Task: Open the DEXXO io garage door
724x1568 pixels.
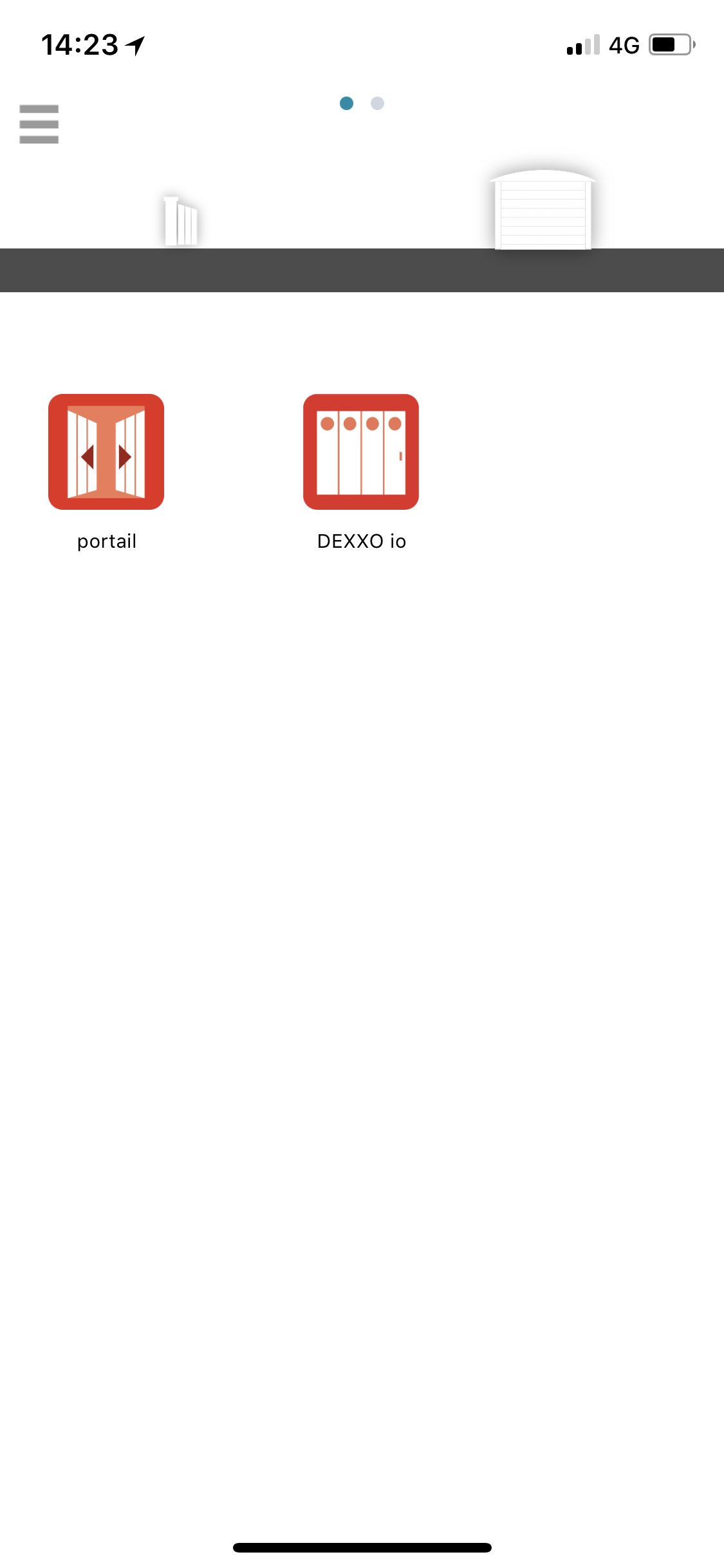Action: 361,452
